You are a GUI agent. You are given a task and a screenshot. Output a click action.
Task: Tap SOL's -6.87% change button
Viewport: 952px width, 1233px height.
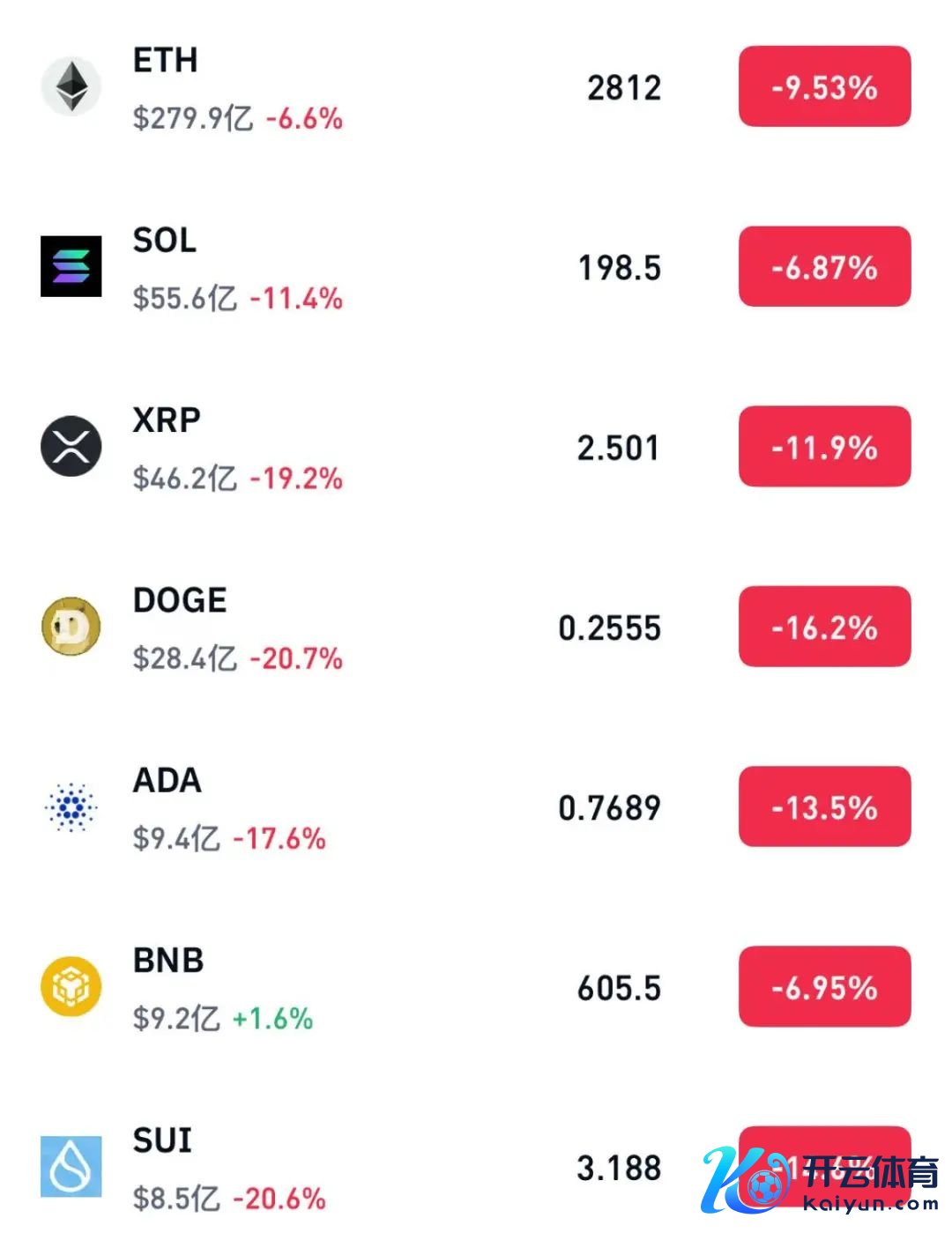[x=824, y=266]
